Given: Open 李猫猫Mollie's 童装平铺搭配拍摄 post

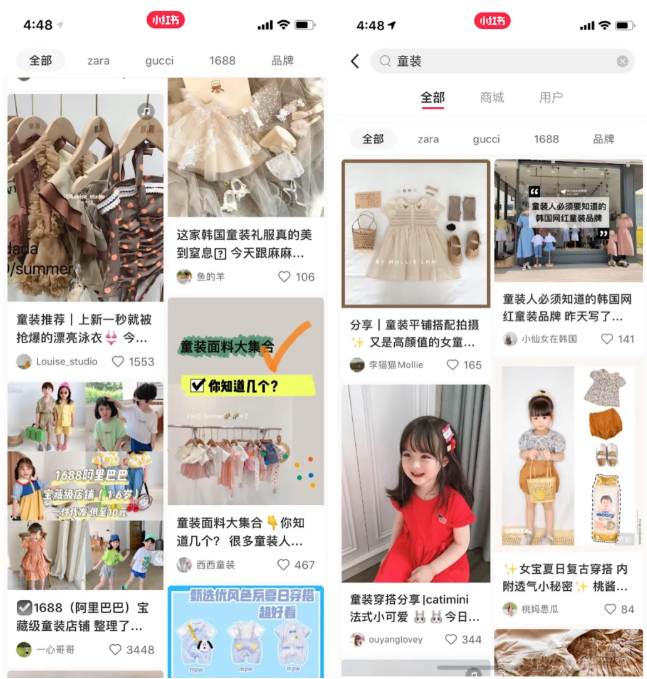Looking at the screenshot, I should (x=416, y=233).
